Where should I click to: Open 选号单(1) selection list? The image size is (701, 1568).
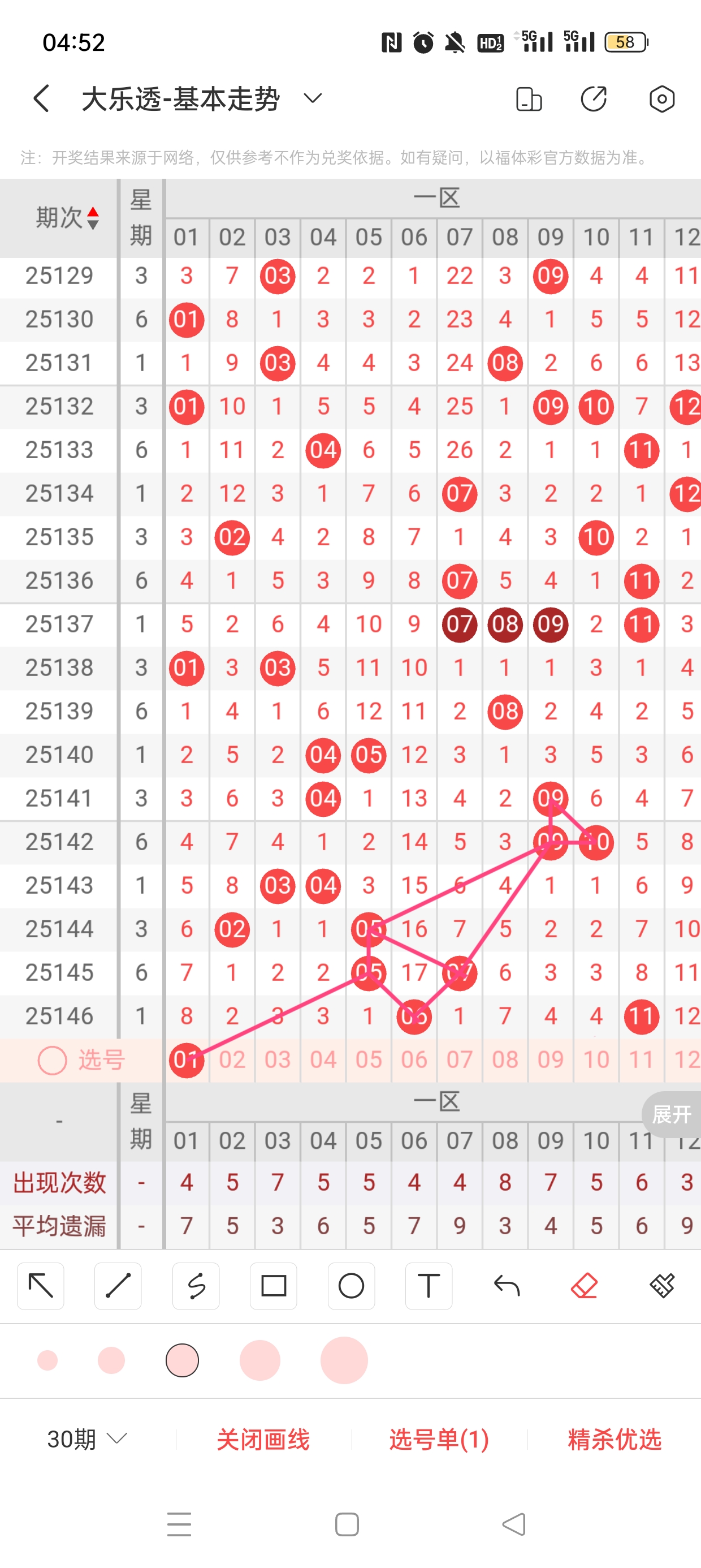pyautogui.click(x=439, y=1440)
